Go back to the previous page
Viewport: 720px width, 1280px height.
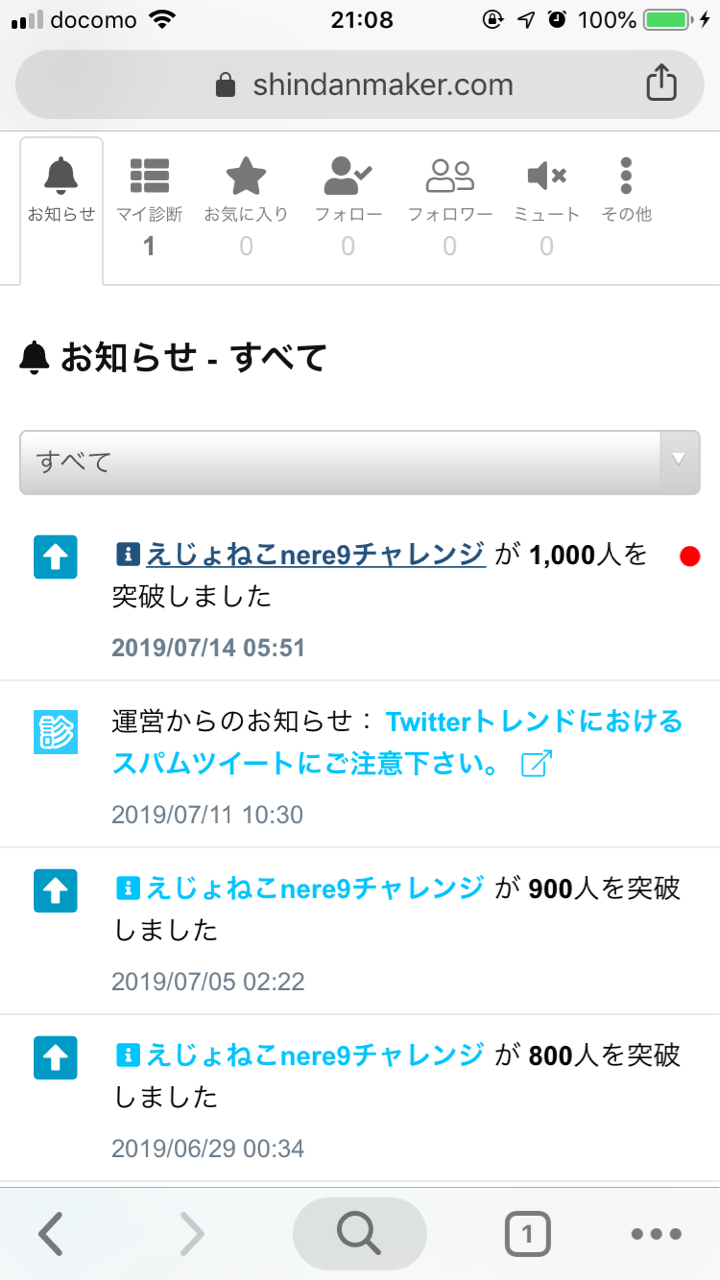51,1234
